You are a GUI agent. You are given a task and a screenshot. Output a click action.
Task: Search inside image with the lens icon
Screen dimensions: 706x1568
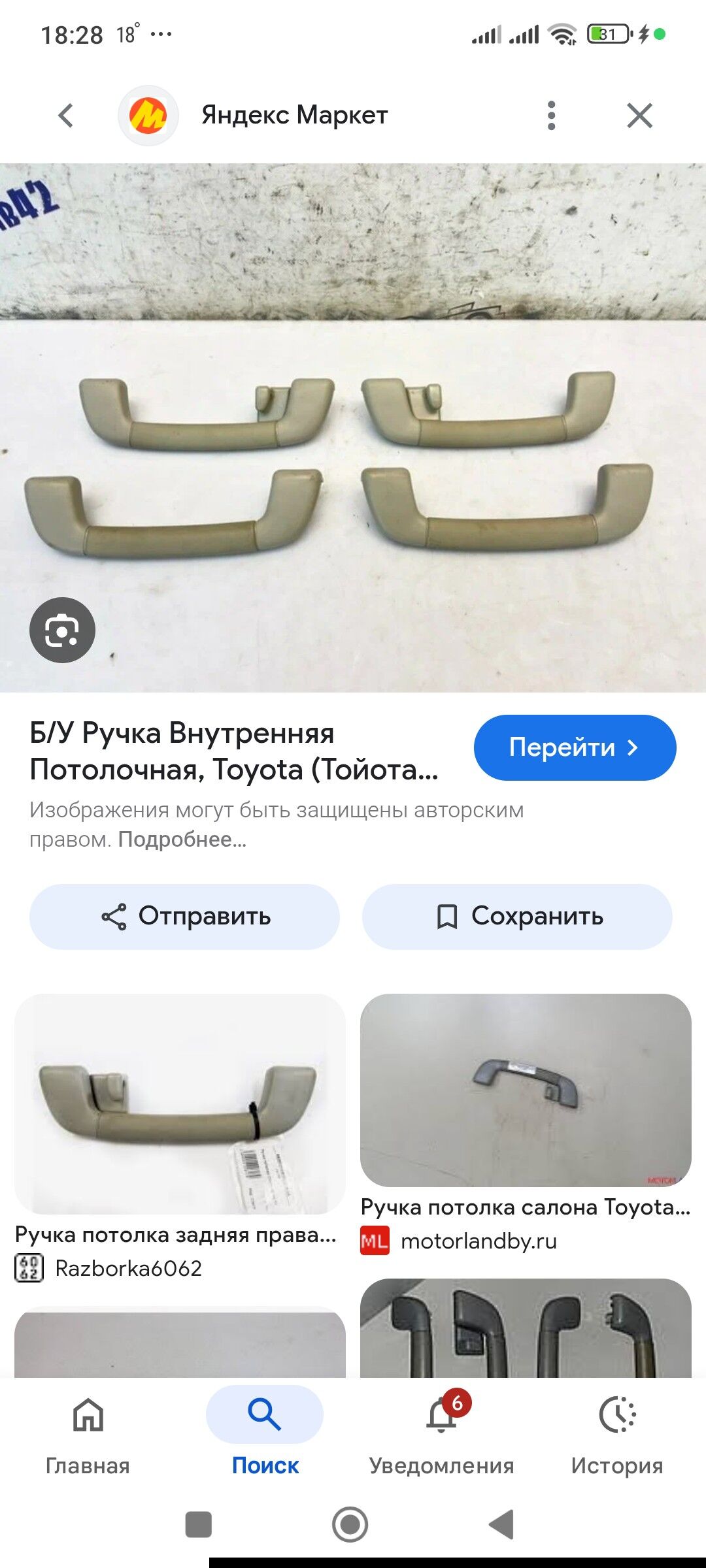click(62, 630)
